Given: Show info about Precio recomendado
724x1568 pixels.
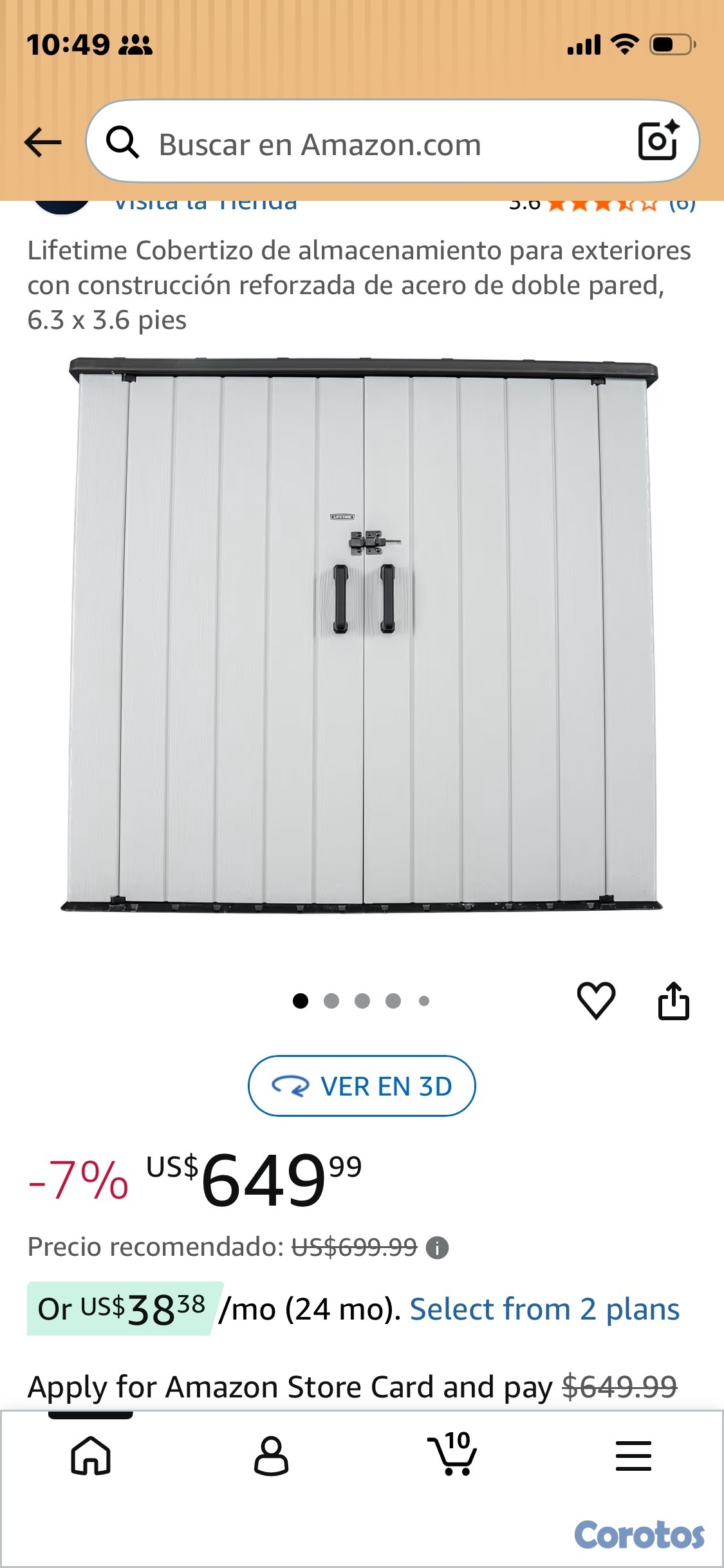Looking at the screenshot, I should (438, 1247).
